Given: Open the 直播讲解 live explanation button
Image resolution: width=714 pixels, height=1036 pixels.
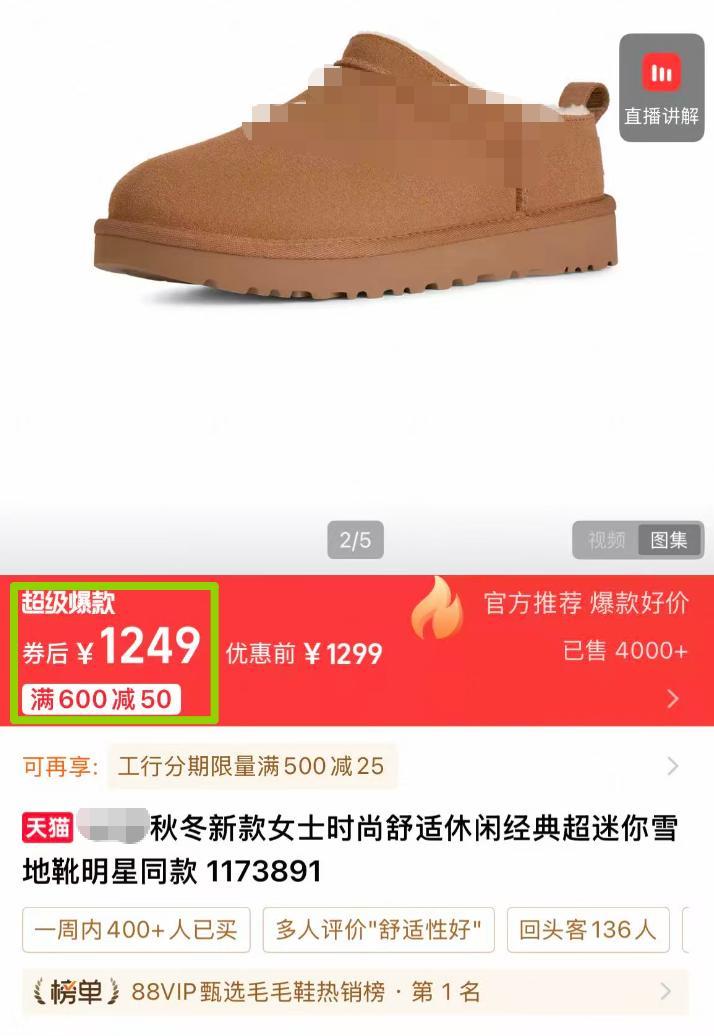Looking at the screenshot, I should [661, 88].
